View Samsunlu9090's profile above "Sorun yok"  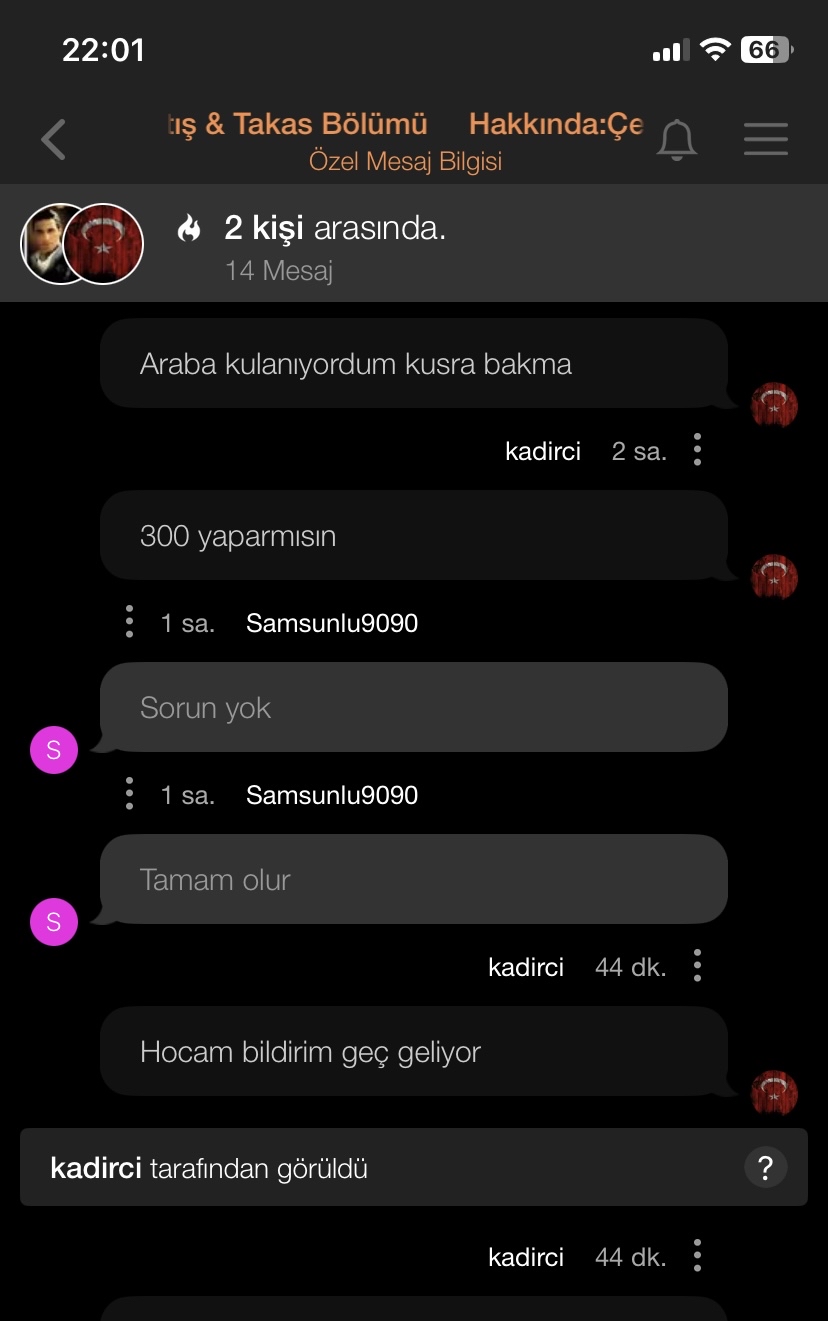click(x=332, y=623)
